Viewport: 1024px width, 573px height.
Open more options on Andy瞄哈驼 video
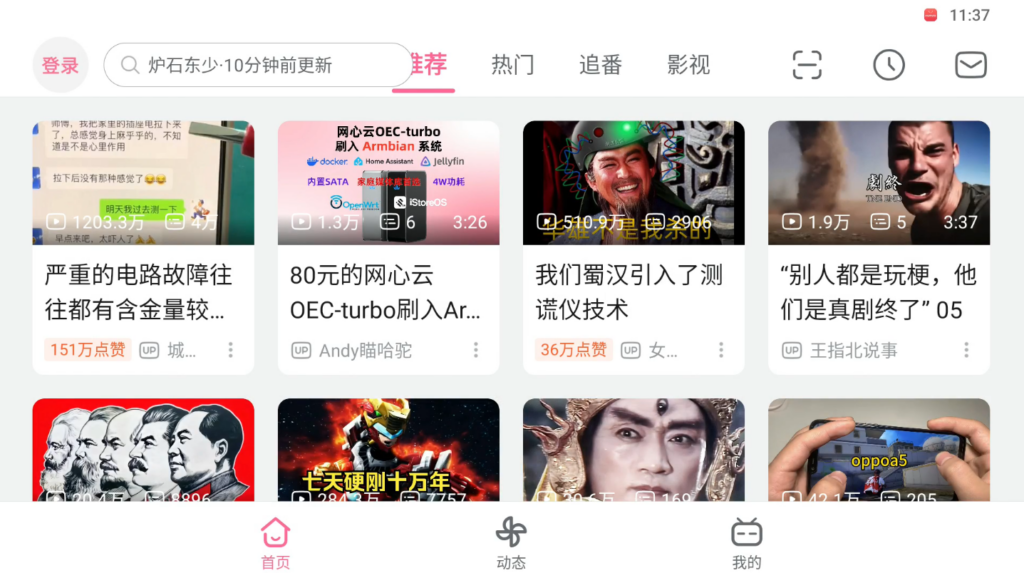point(476,350)
